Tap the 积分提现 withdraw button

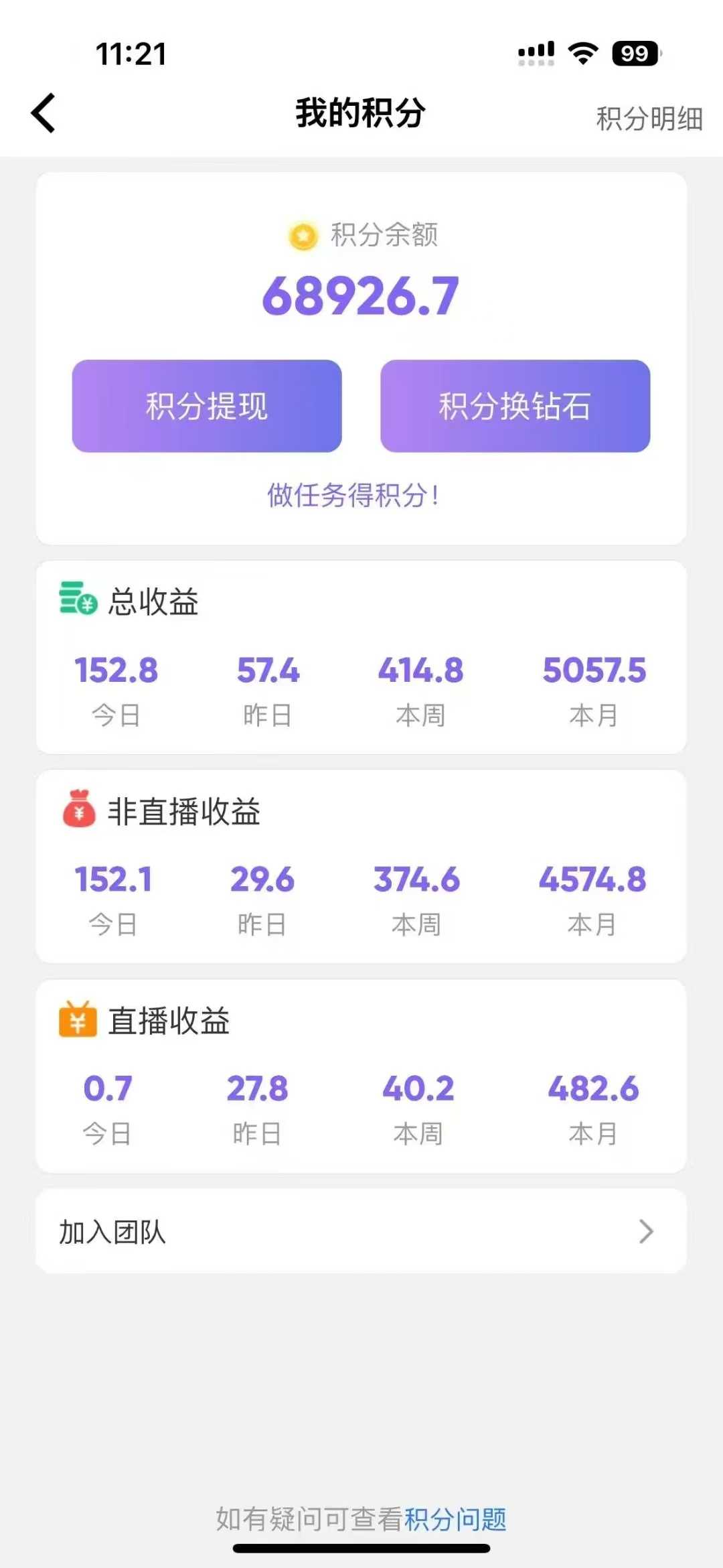(x=207, y=406)
